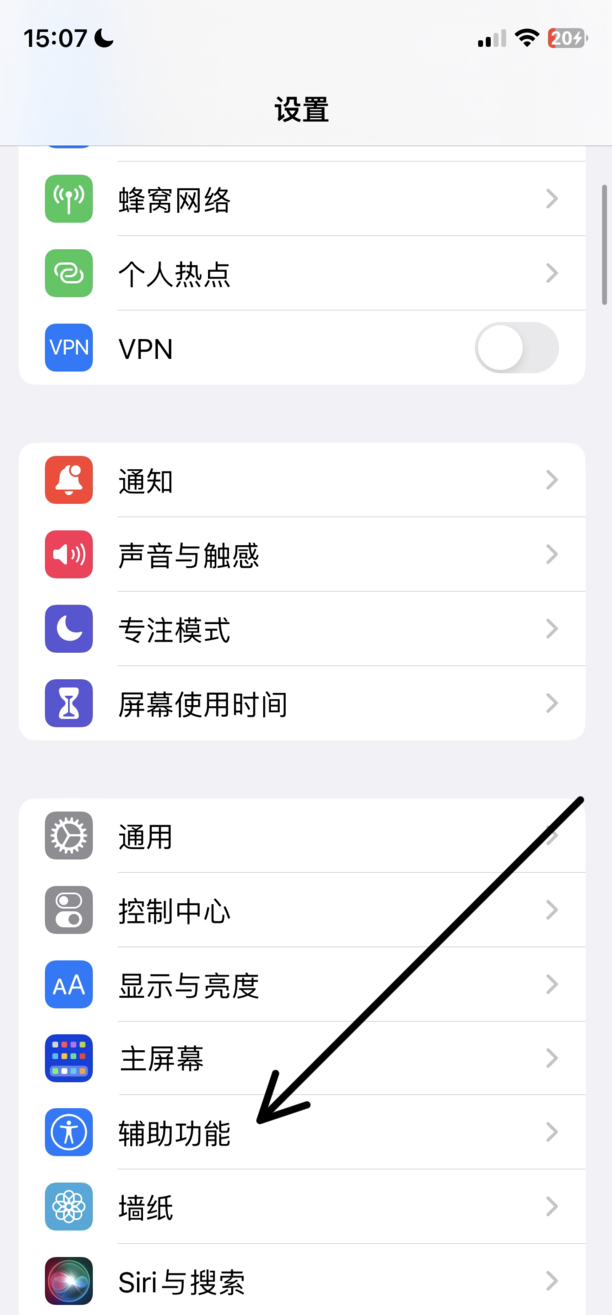Open 显示与亮度 settings
This screenshot has width=612, height=1315.
(302, 984)
